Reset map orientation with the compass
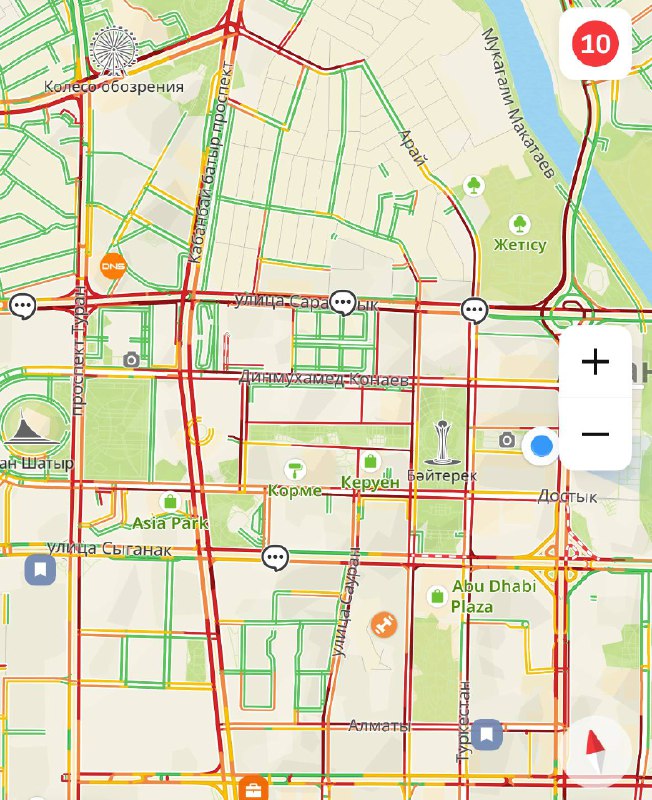Image resolution: width=652 pixels, height=800 pixels. pos(596,752)
